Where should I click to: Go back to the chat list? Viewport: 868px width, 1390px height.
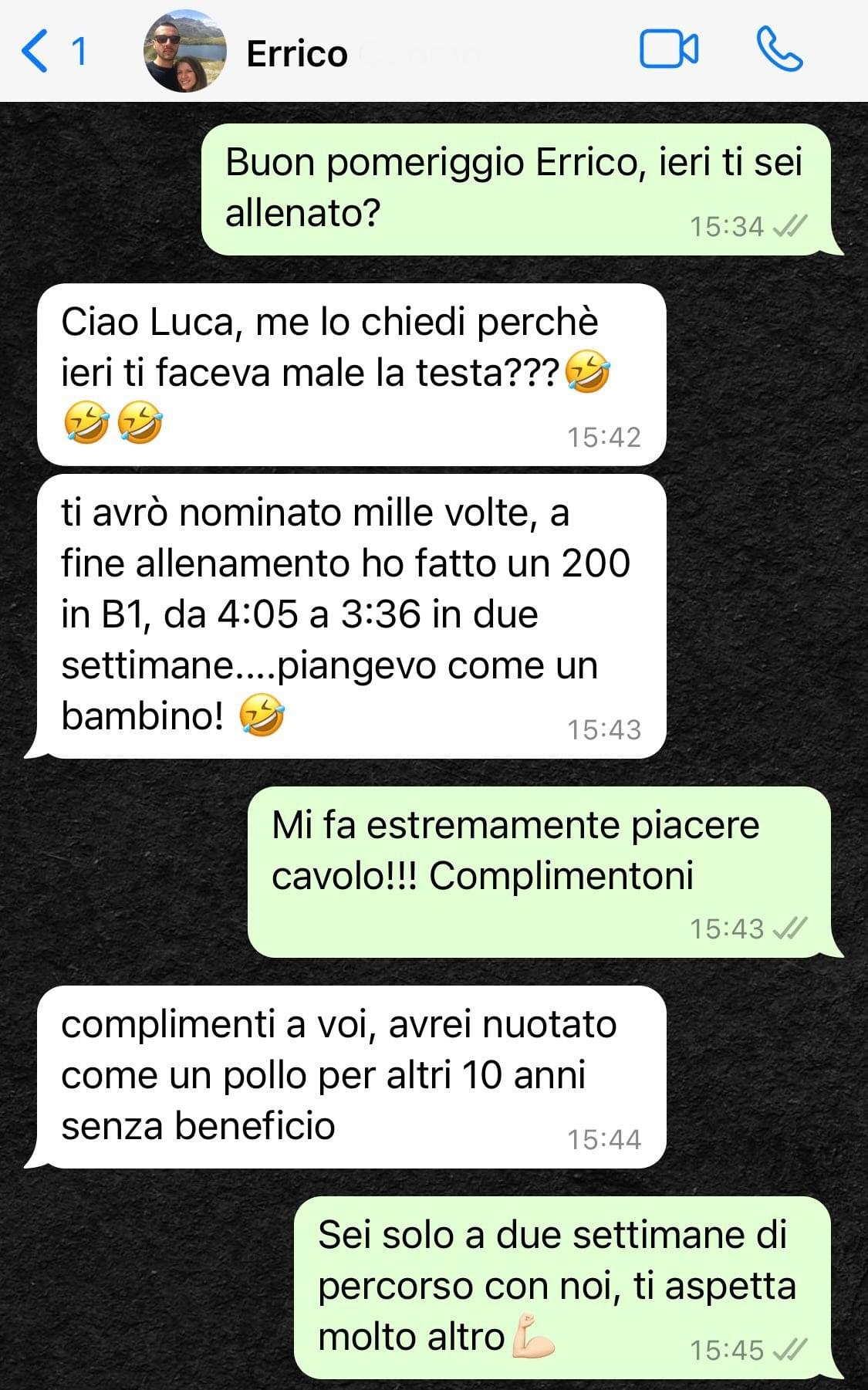[52, 52]
